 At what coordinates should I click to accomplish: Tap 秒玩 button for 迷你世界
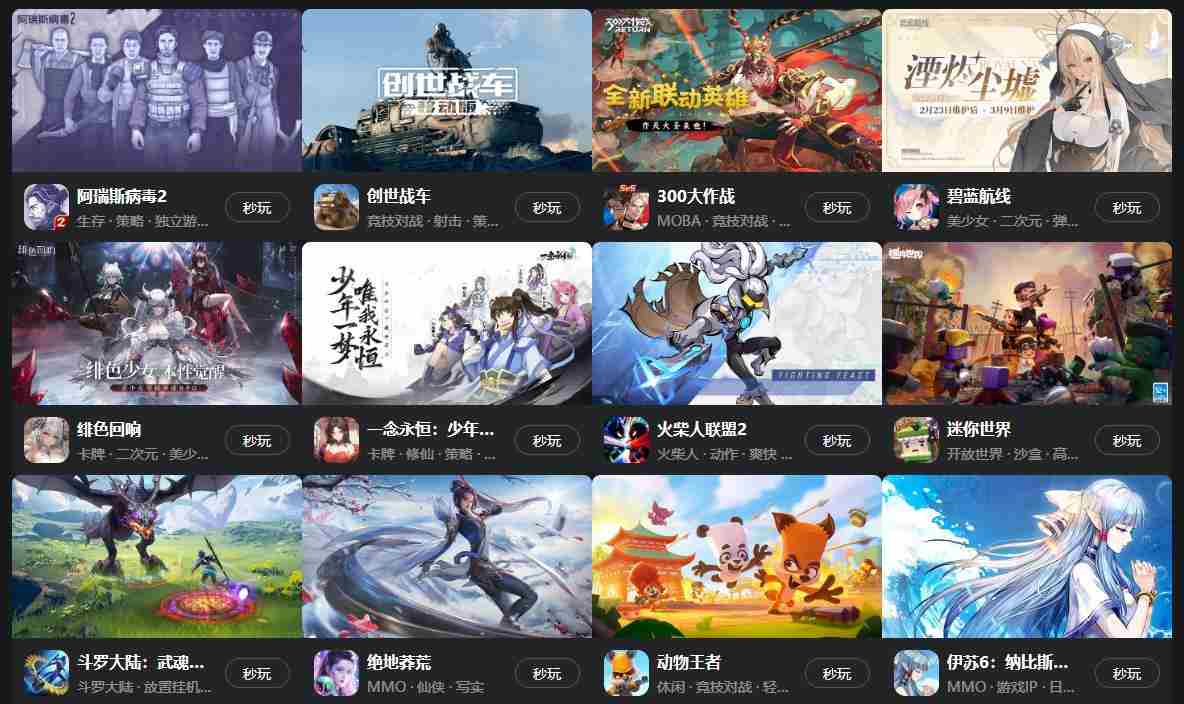coord(1127,441)
